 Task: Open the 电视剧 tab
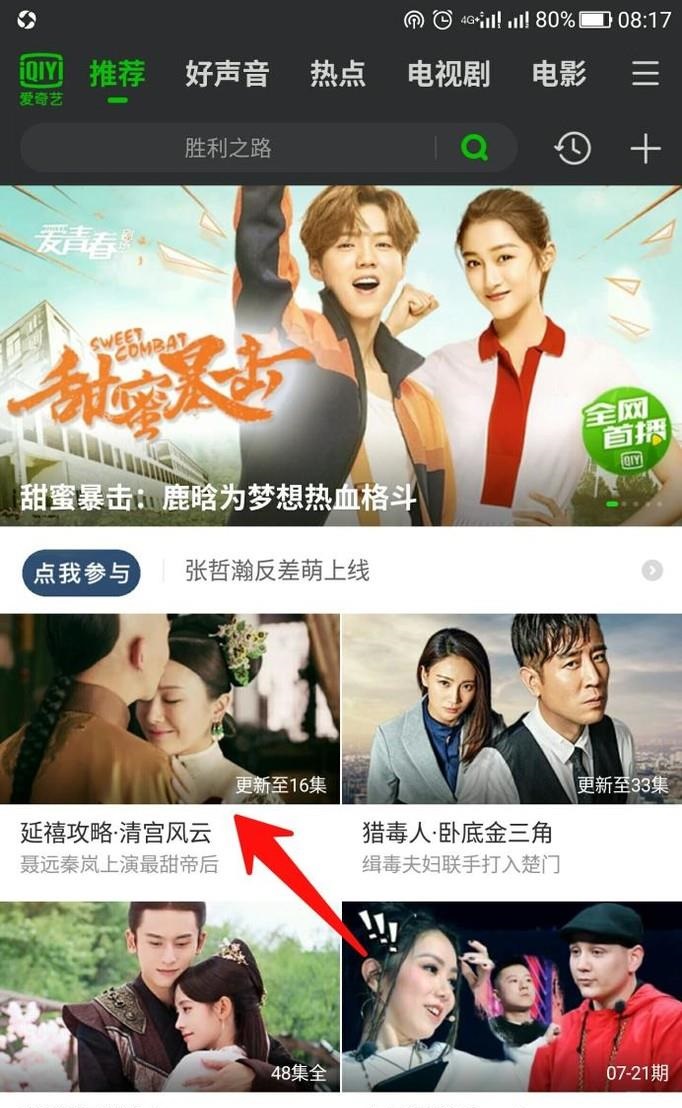click(x=448, y=74)
